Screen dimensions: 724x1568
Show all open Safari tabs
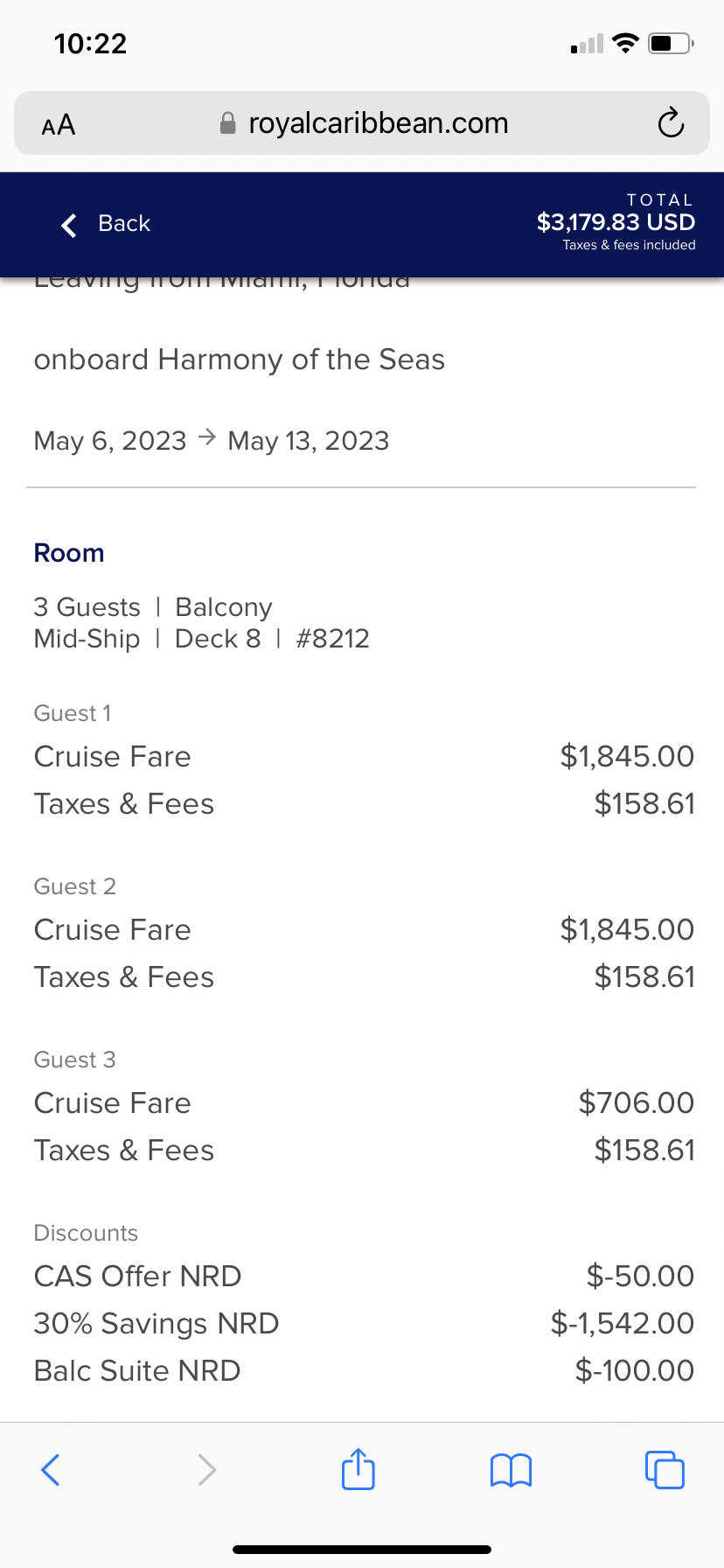(665, 1469)
